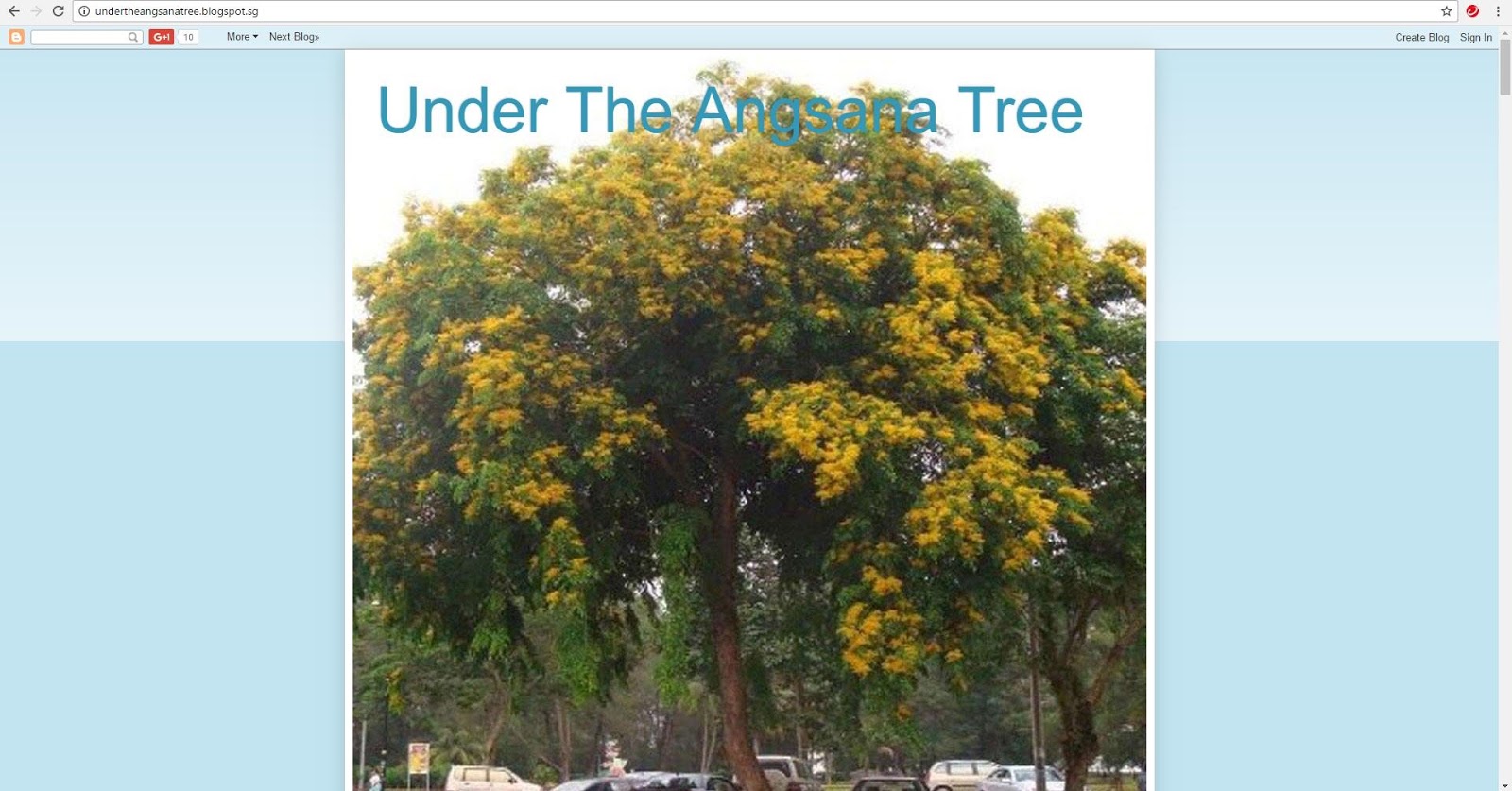1512x791 pixels.
Task: Open the browser overflow menu
Action: pyautogui.click(x=1498, y=11)
